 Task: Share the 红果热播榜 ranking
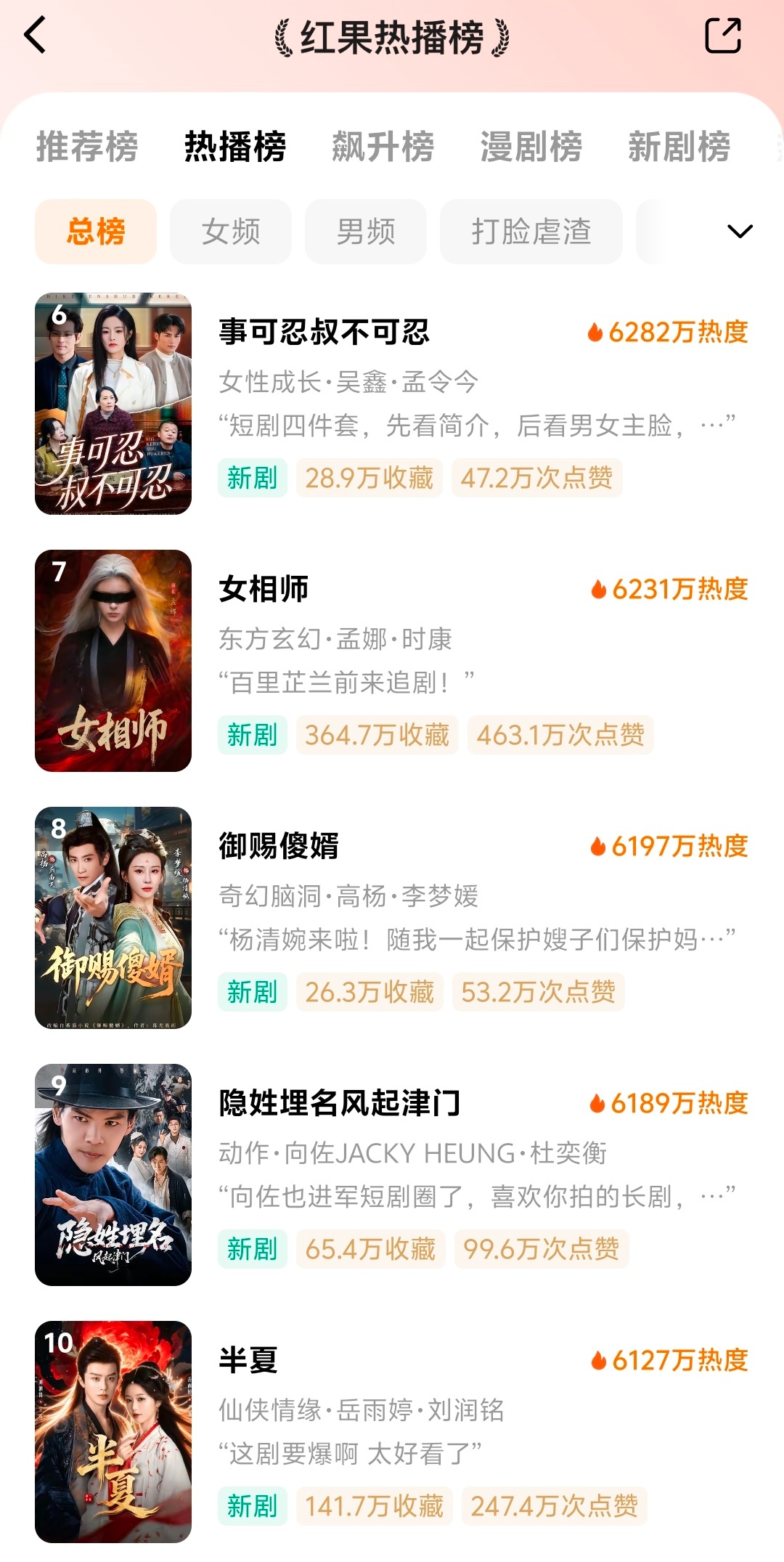[x=723, y=35]
